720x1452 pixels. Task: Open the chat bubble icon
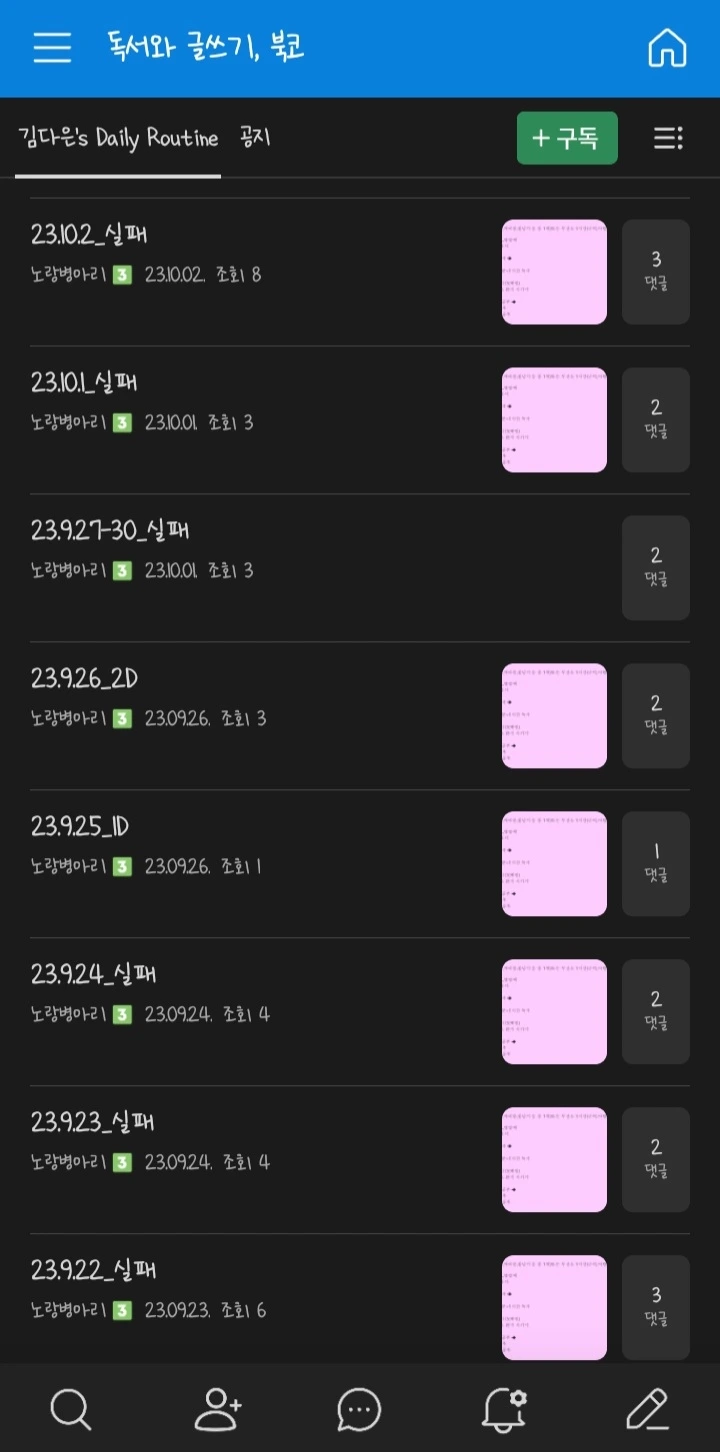pyautogui.click(x=359, y=1409)
